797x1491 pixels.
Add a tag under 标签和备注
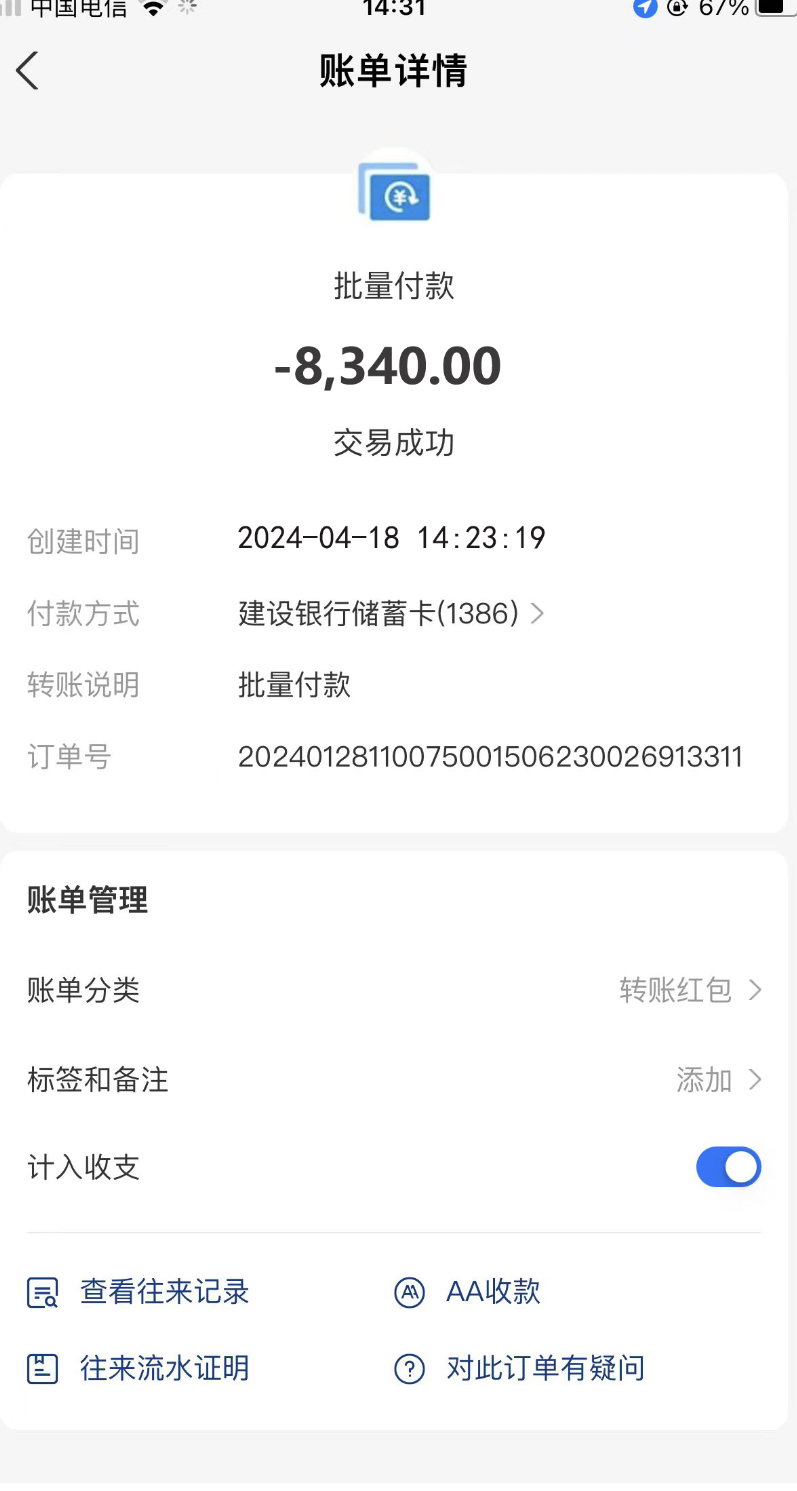tap(394, 1080)
